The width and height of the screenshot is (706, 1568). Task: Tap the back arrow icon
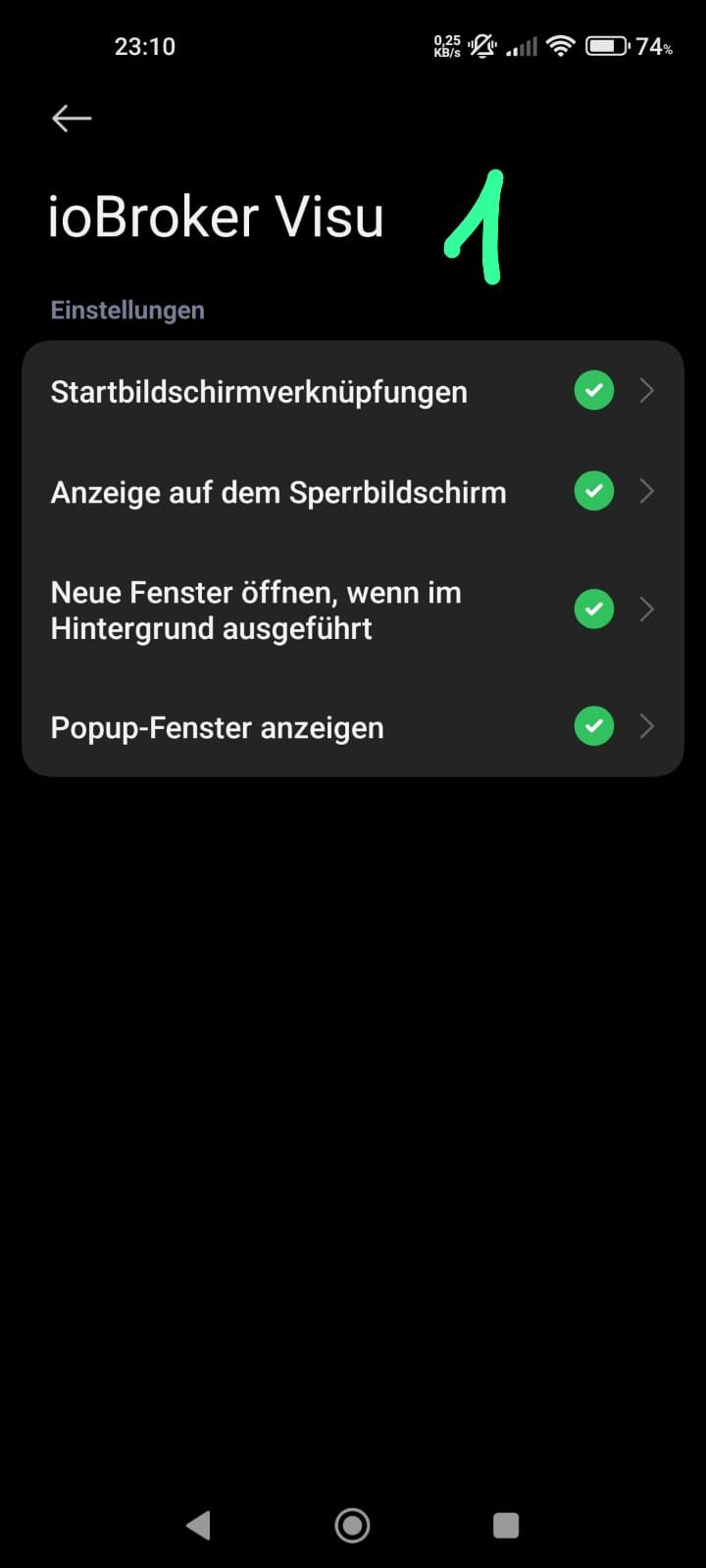pos(71,118)
